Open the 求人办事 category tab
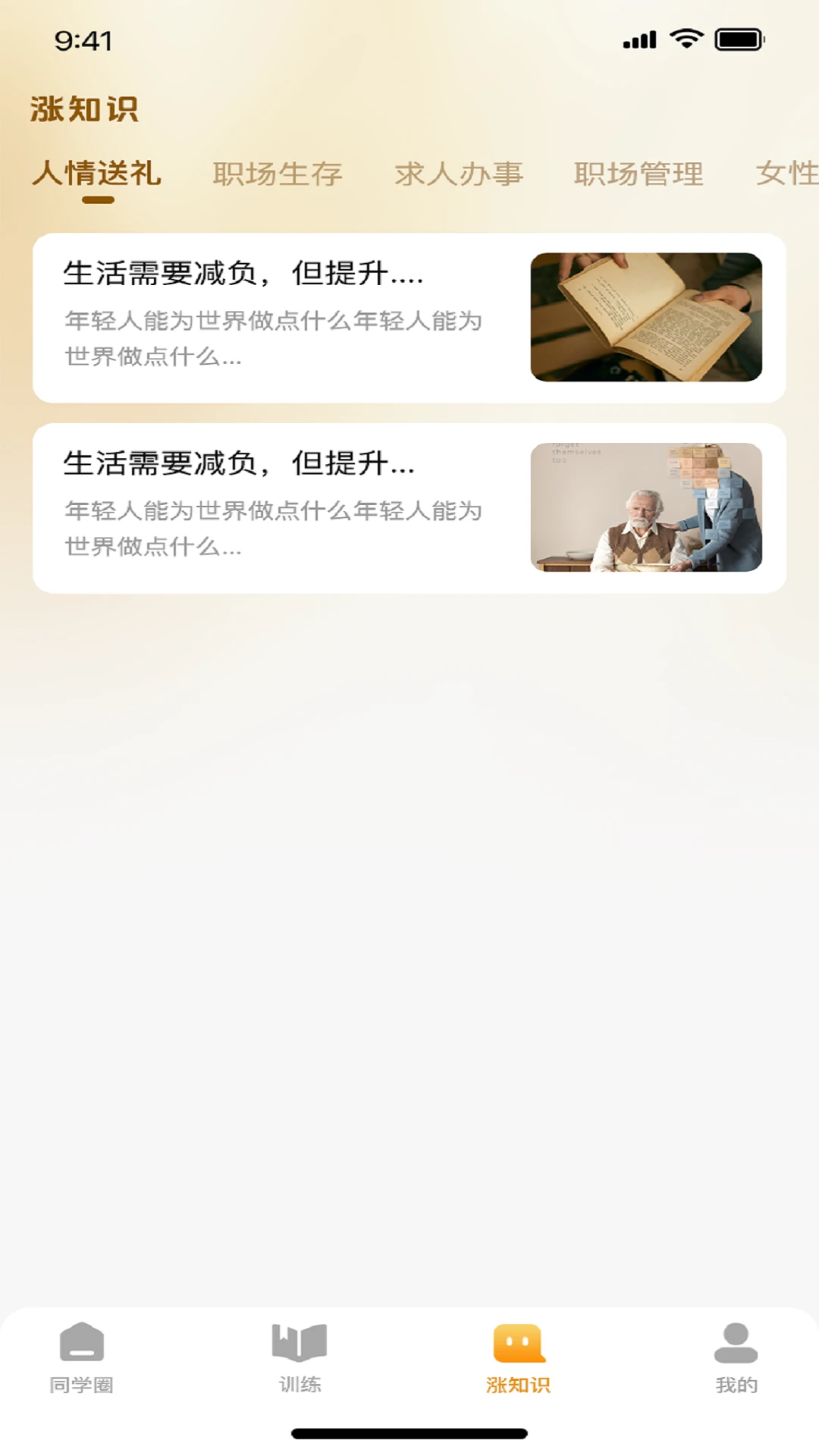 tap(459, 174)
